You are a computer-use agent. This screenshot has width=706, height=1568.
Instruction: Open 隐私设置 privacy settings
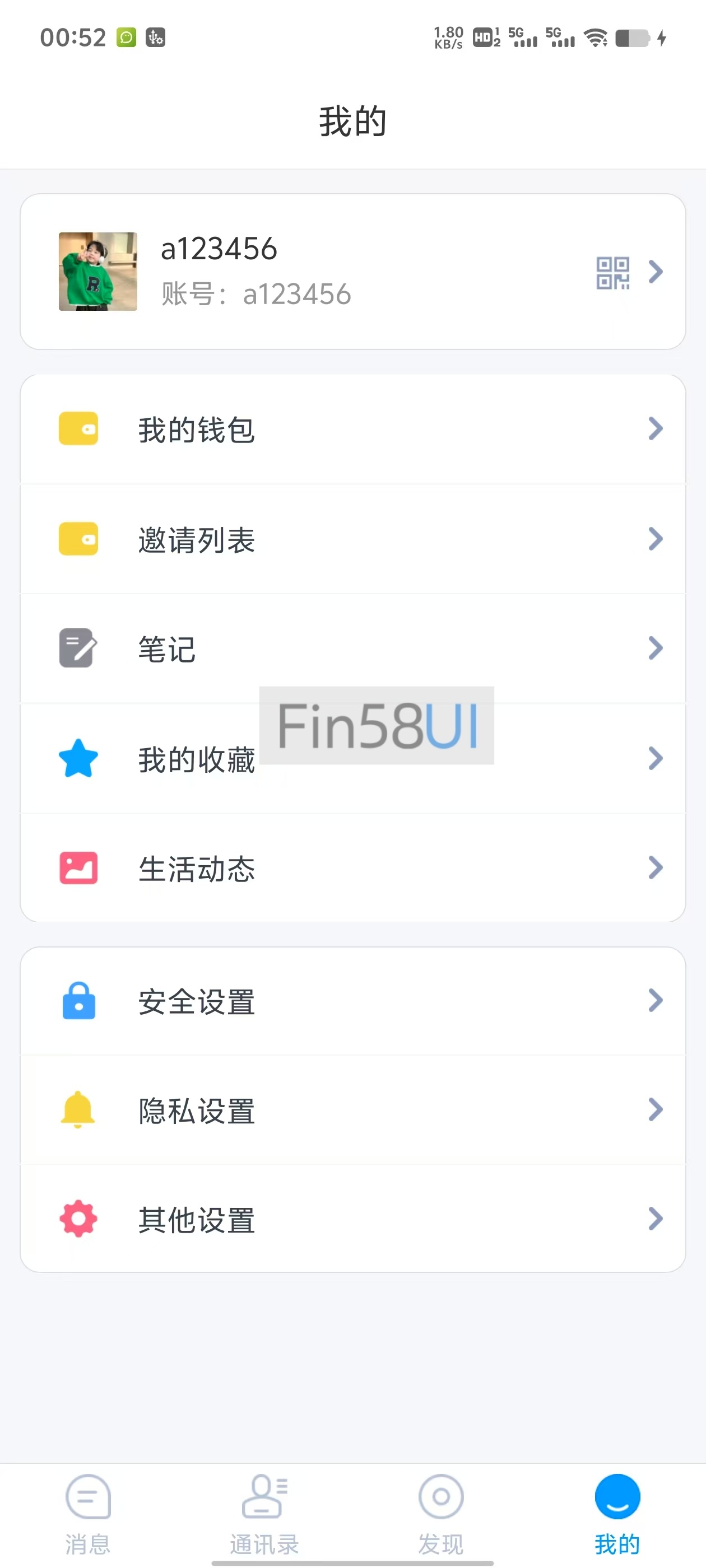352,1110
